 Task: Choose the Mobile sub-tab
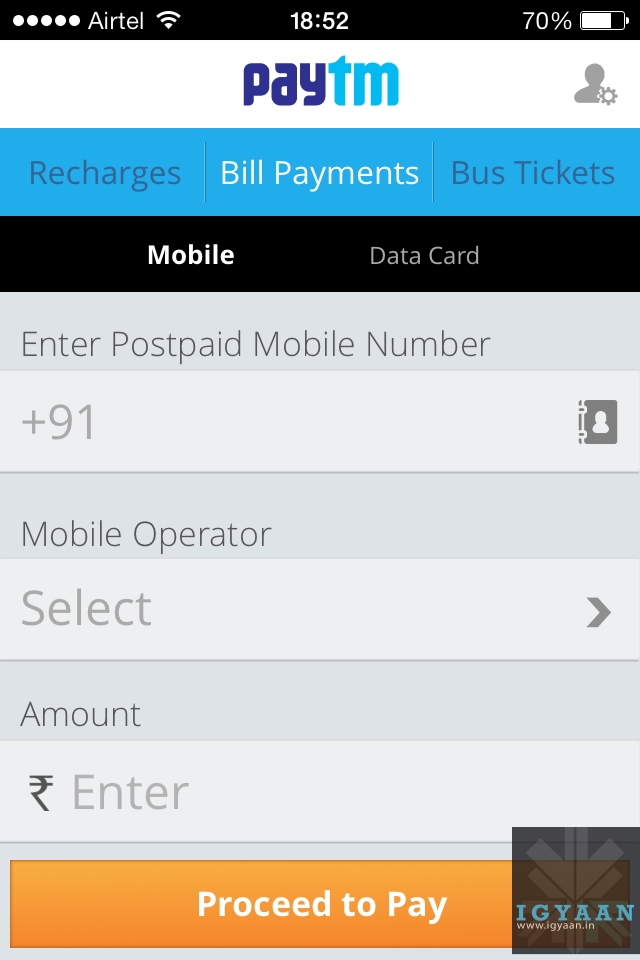pos(190,255)
